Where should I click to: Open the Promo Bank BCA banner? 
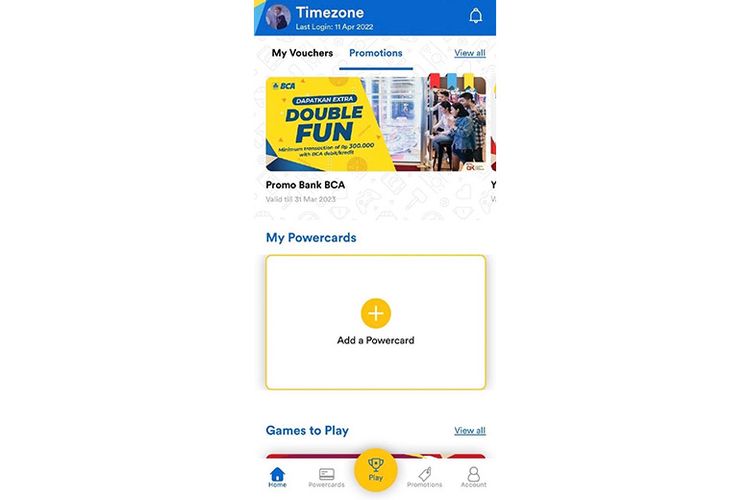pyautogui.click(x=346, y=123)
